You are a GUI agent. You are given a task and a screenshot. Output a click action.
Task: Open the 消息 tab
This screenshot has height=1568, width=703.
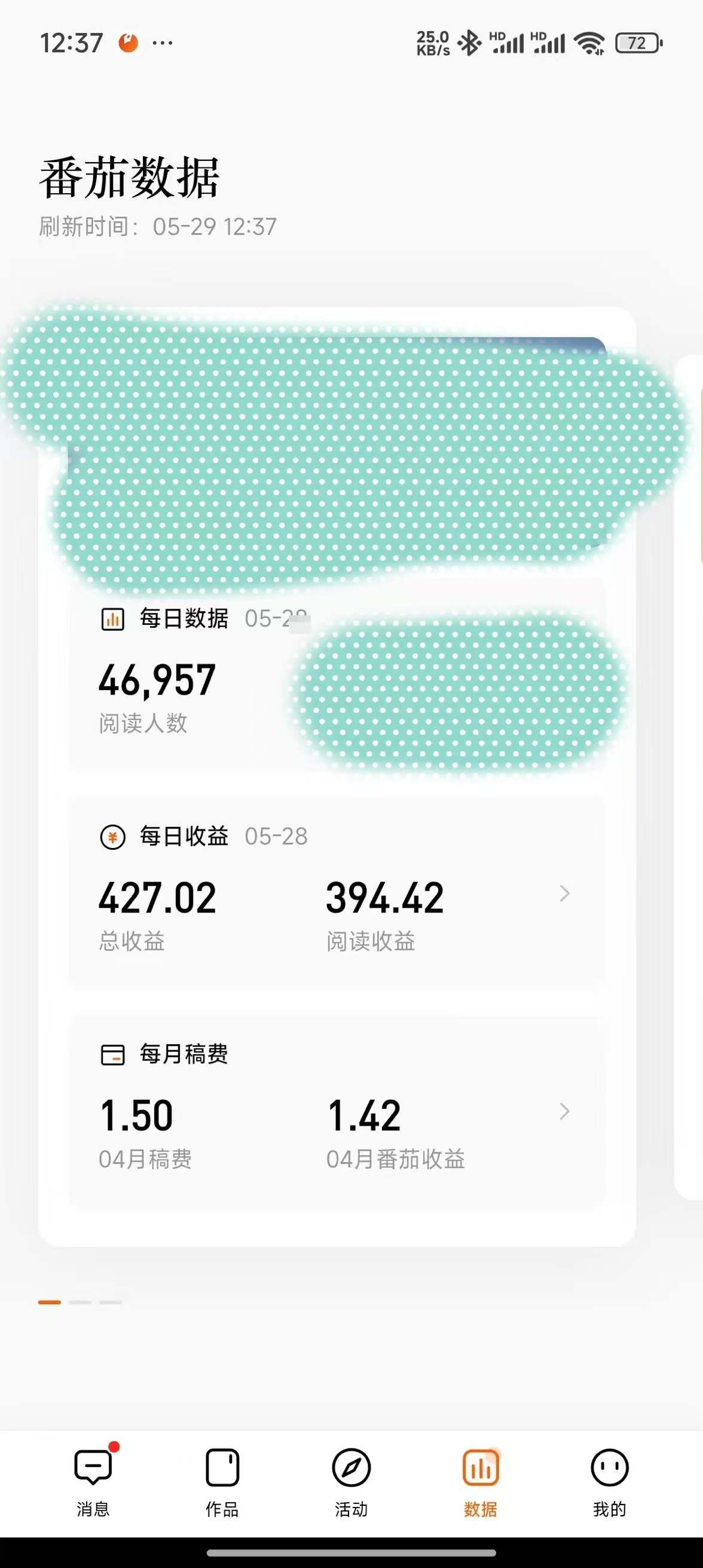pos(93,1480)
